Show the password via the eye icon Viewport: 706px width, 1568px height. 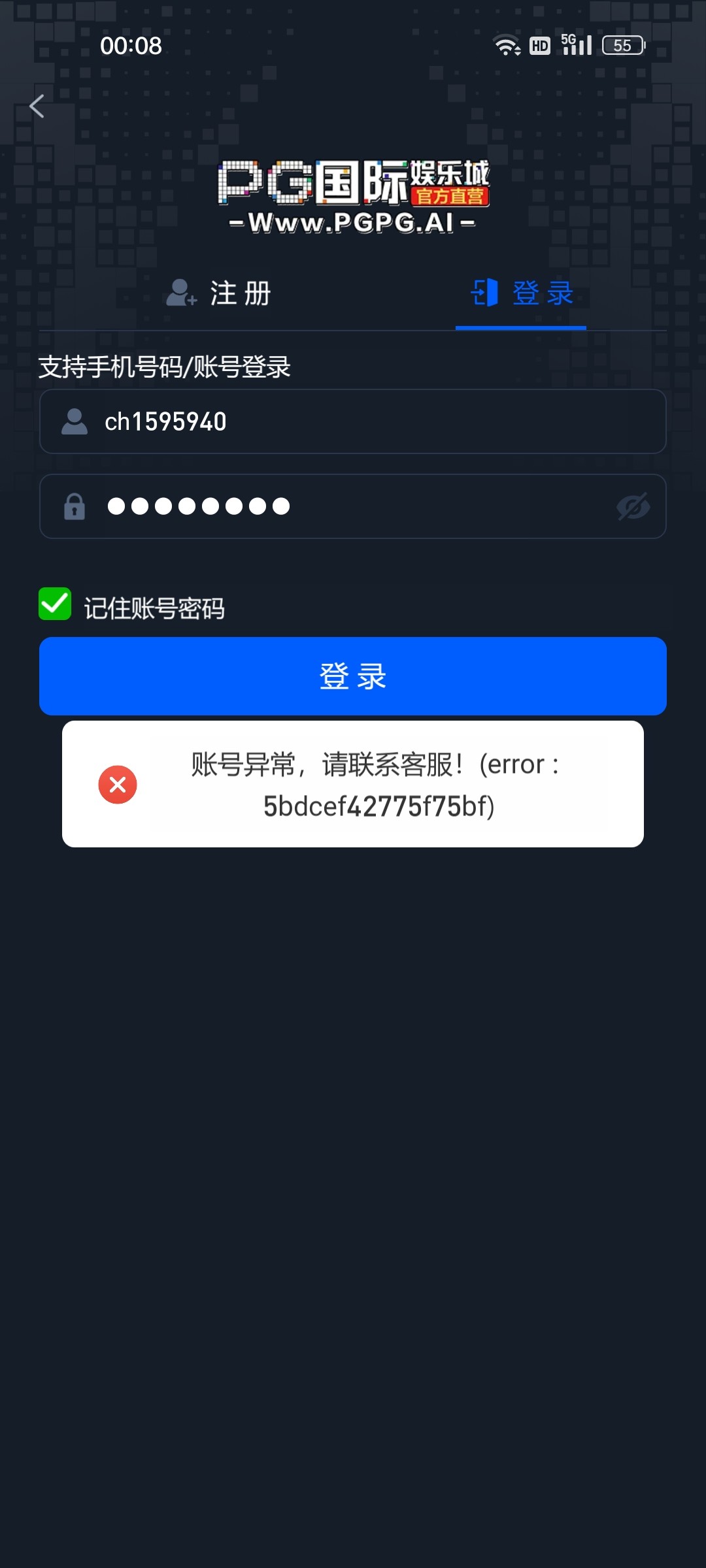tap(633, 506)
